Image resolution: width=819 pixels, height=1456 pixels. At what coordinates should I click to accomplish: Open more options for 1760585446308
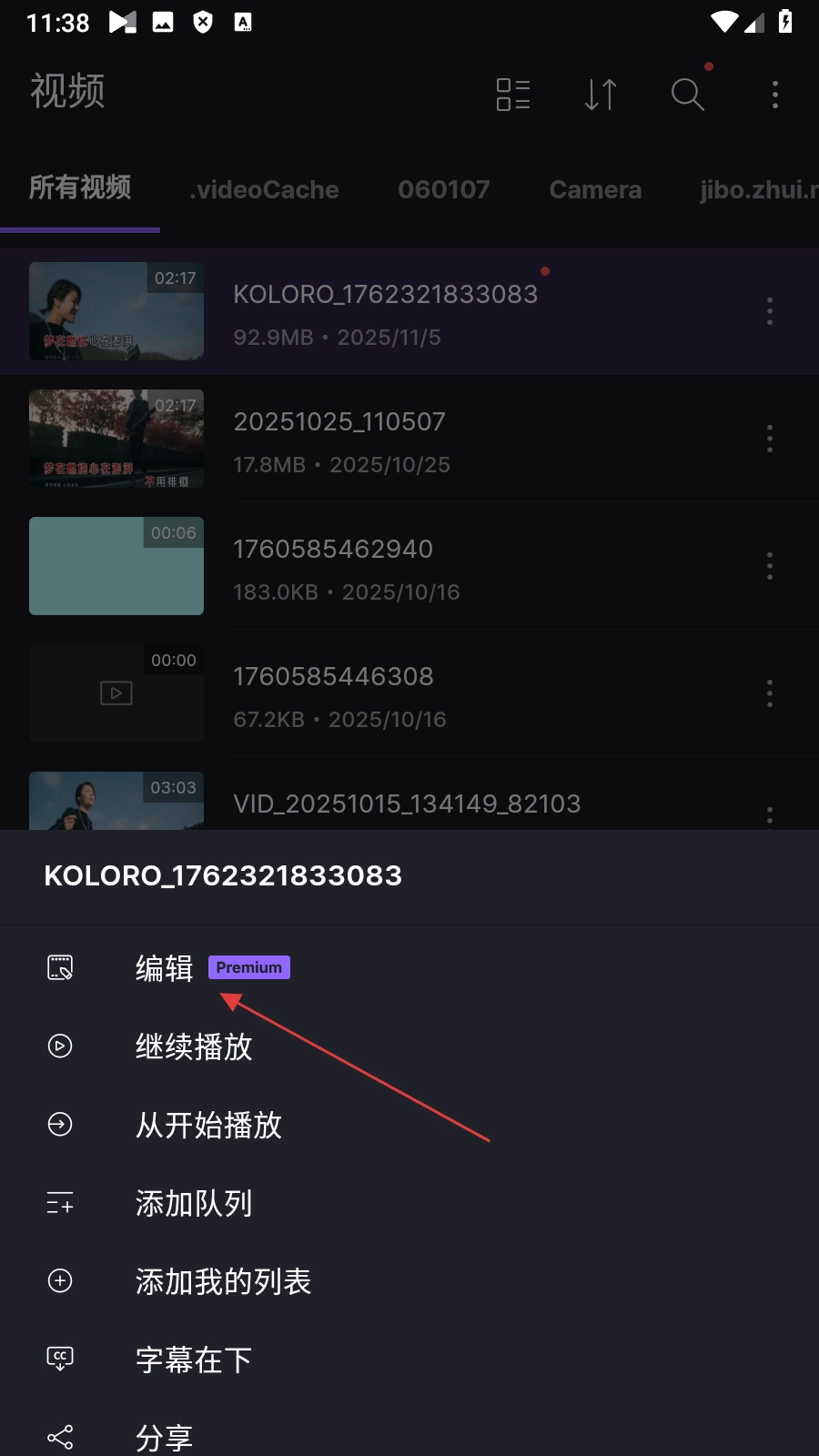point(770,693)
